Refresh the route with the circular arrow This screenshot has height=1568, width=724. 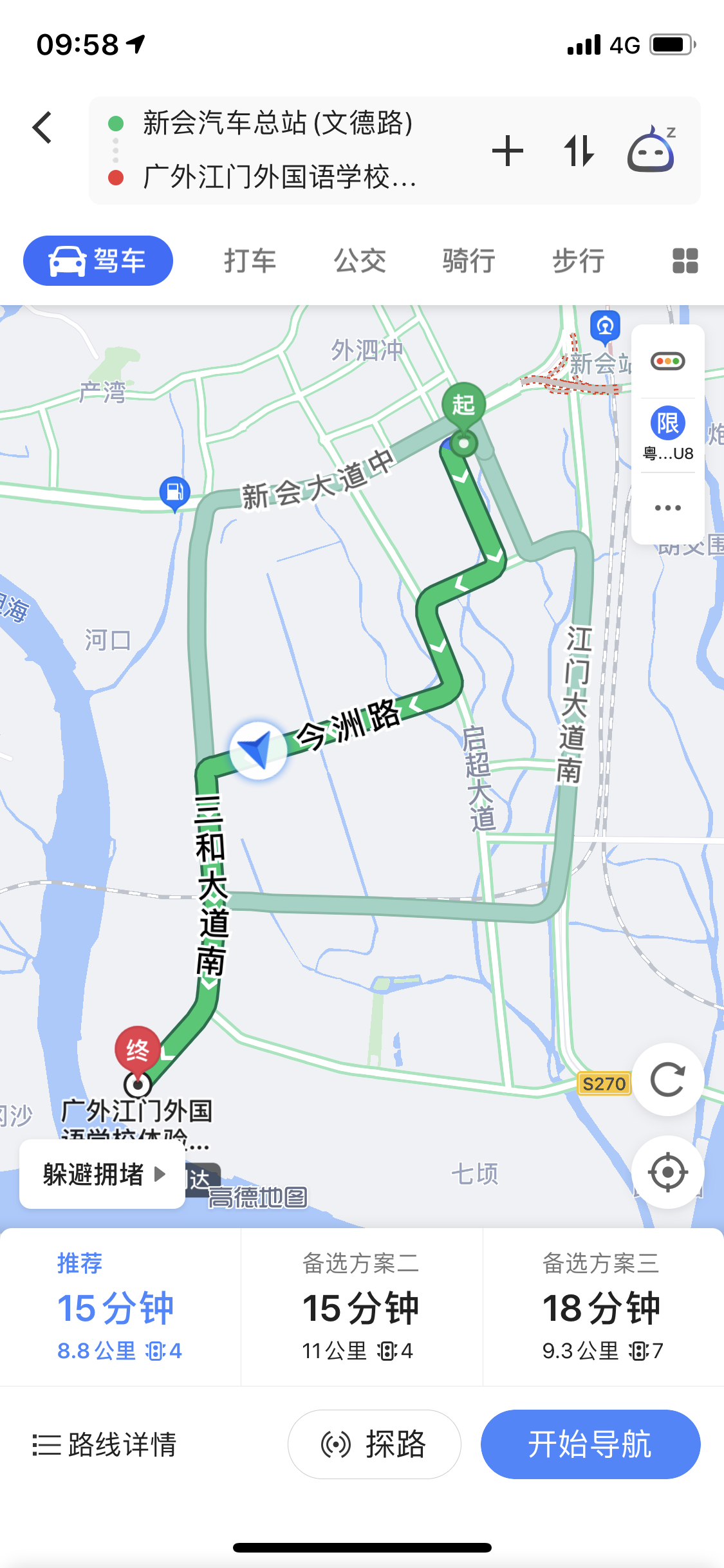pos(667,1079)
